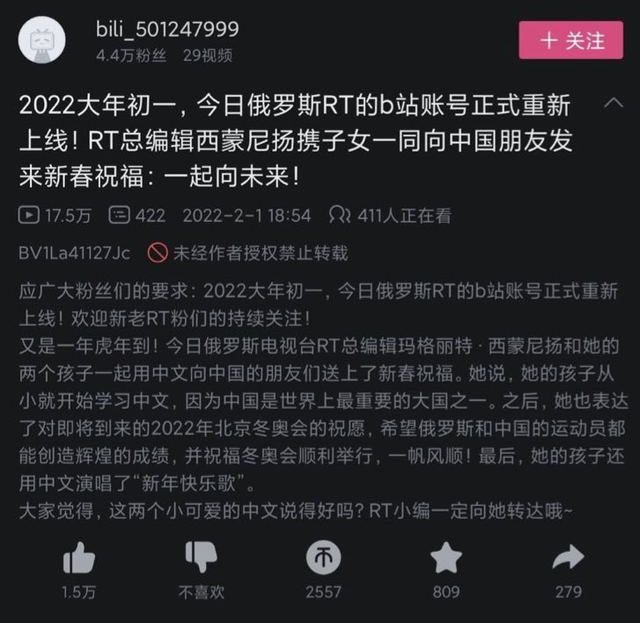Tap the BV1La41127Jc video ID
Viewport: 640px width, 623px height.
pyautogui.click(x=74, y=252)
